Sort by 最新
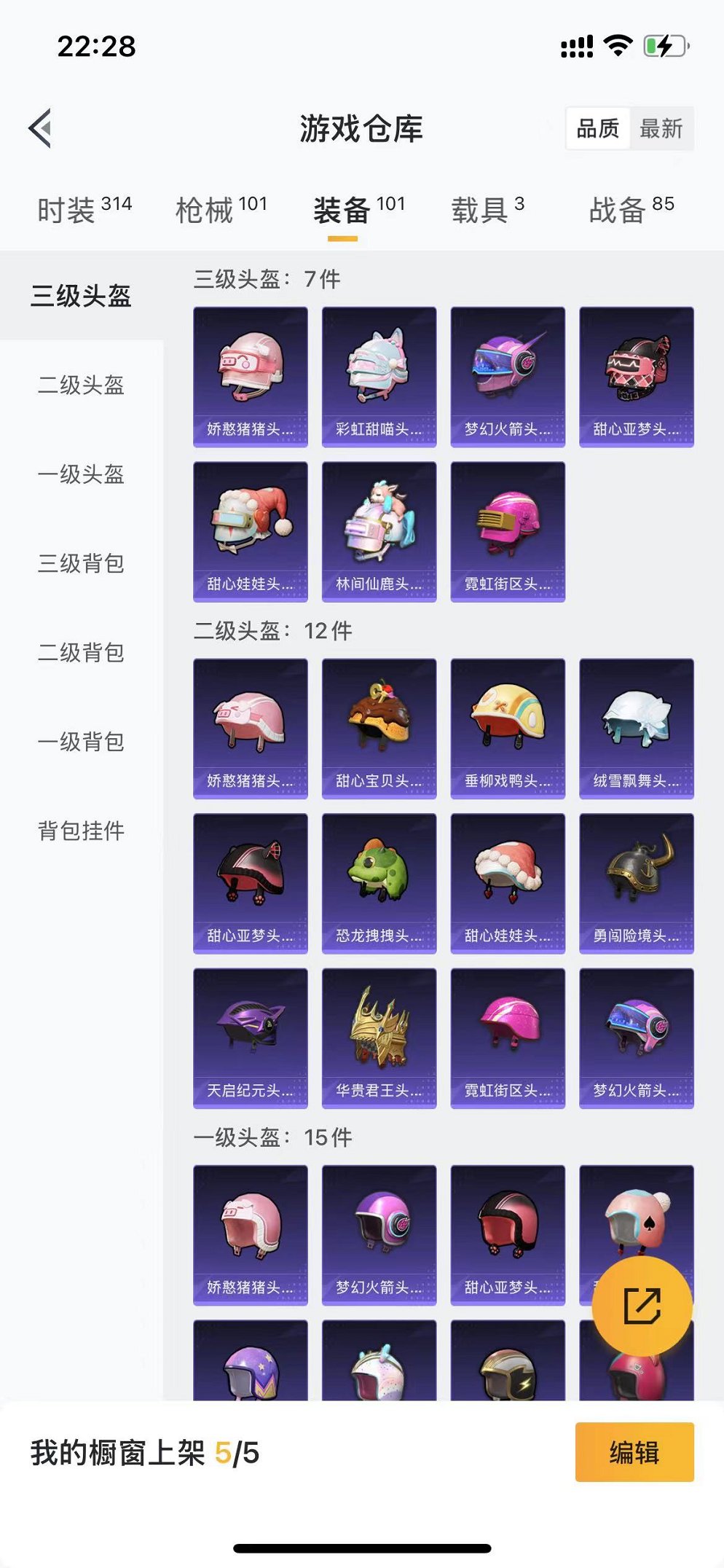724x1568 pixels. [661, 129]
